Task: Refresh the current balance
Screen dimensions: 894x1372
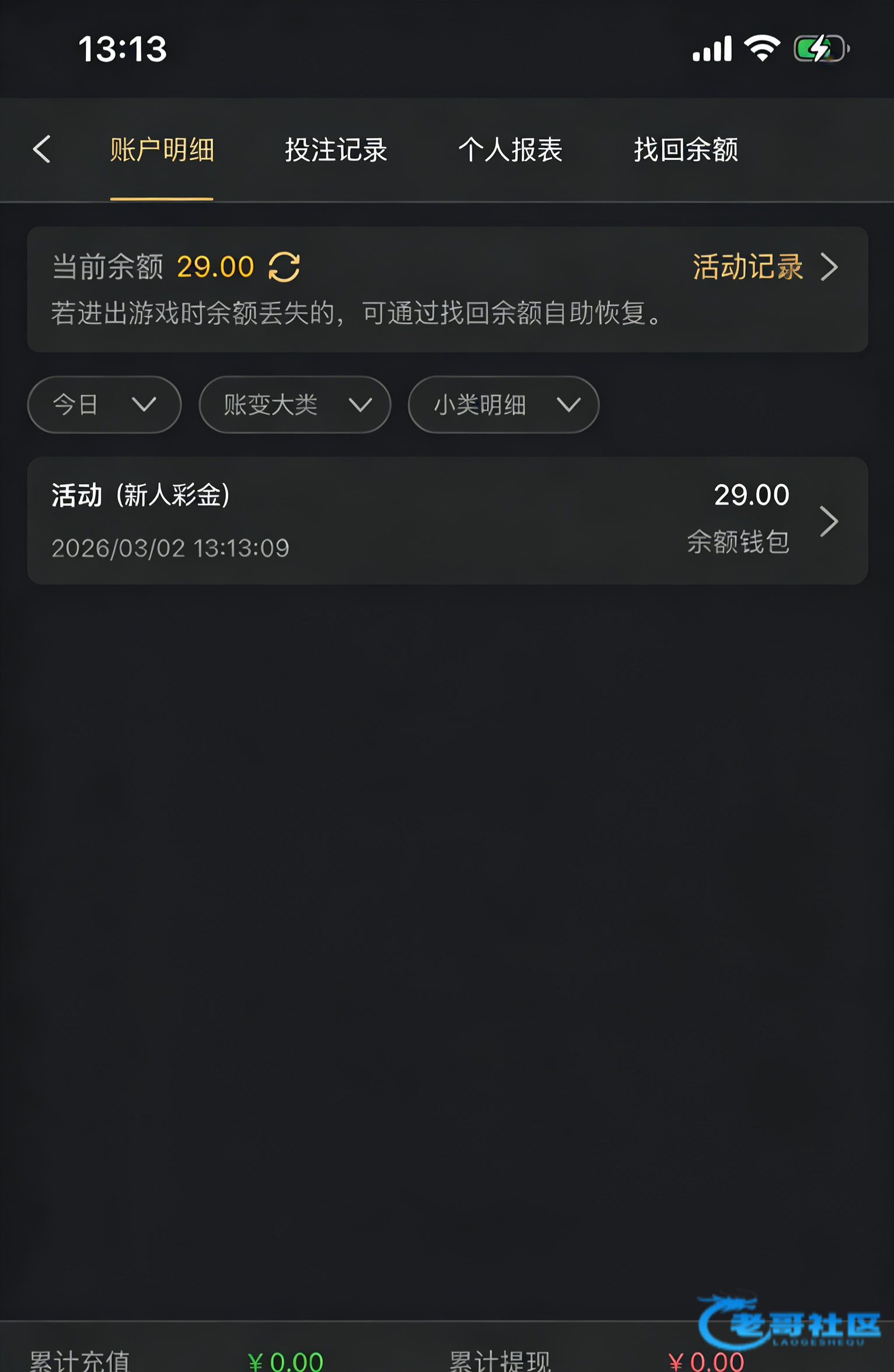Action: (x=284, y=267)
